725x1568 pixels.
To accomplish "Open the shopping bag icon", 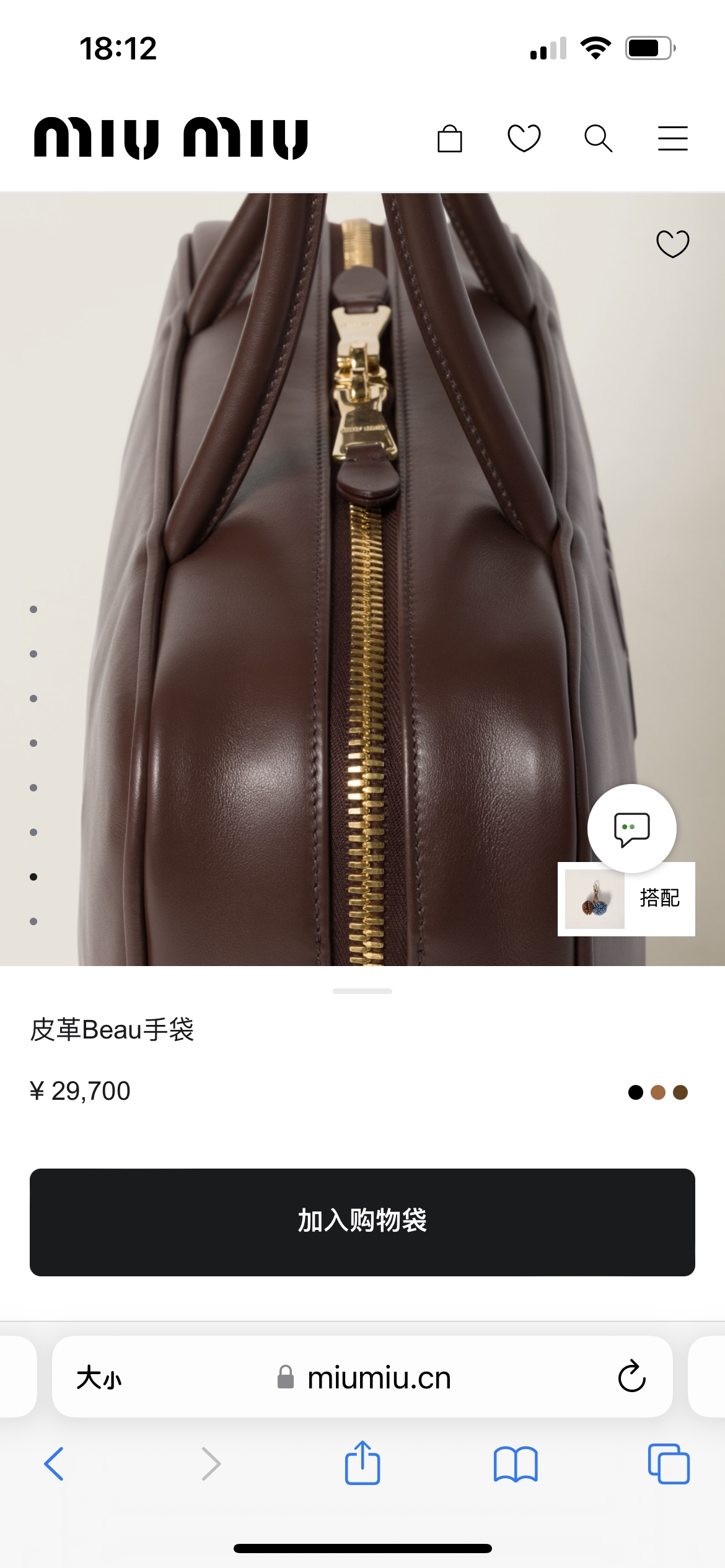I will [450, 138].
